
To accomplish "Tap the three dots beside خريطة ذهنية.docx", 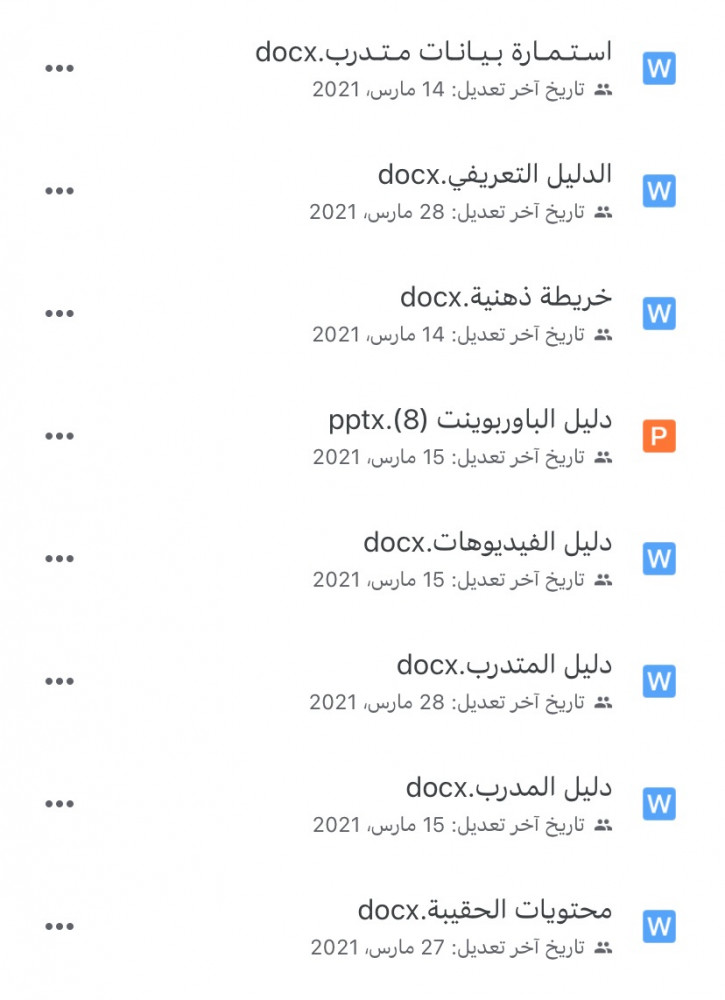I will pos(60,313).
